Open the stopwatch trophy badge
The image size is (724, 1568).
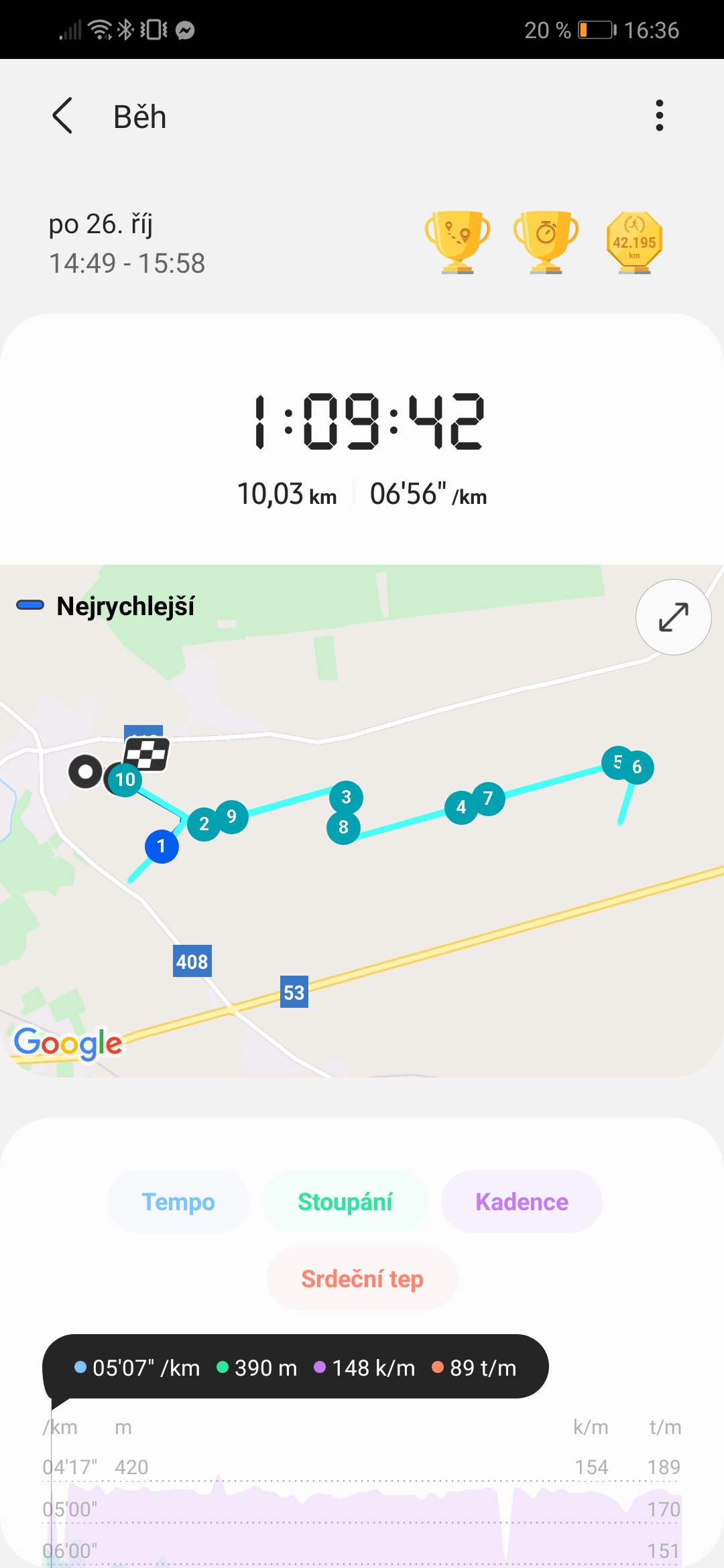pyautogui.click(x=546, y=242)
